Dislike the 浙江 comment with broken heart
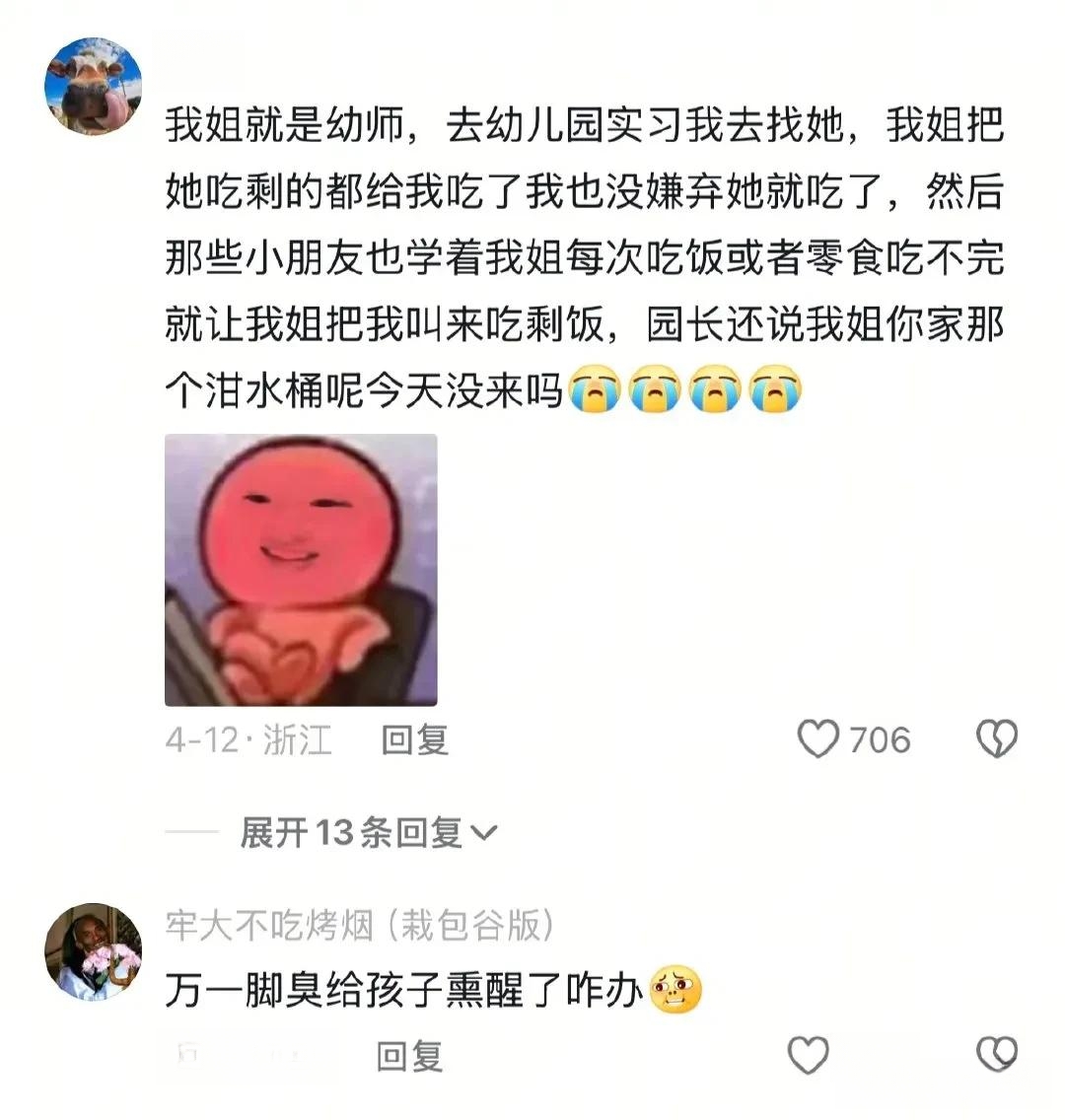 (996, 738)
